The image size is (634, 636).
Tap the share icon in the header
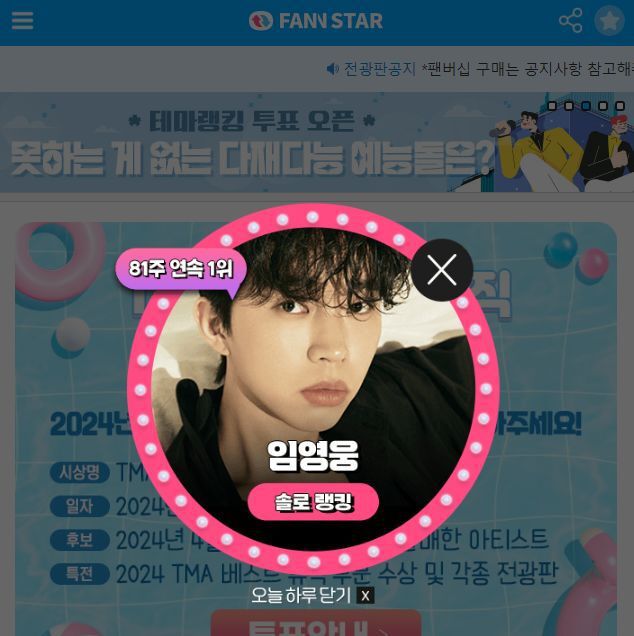[x=570, y=21]
